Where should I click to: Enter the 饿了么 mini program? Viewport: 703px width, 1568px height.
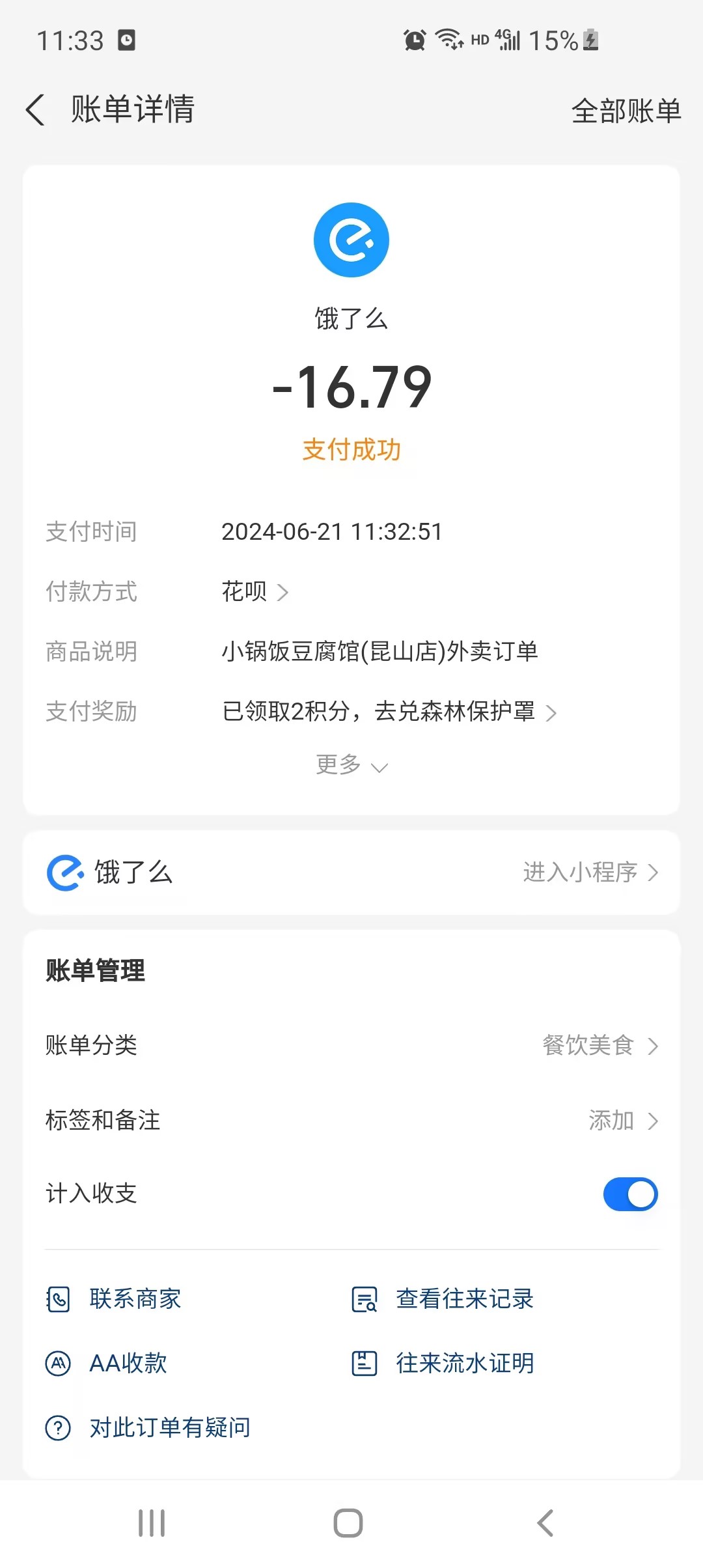(x=590, y=873)
